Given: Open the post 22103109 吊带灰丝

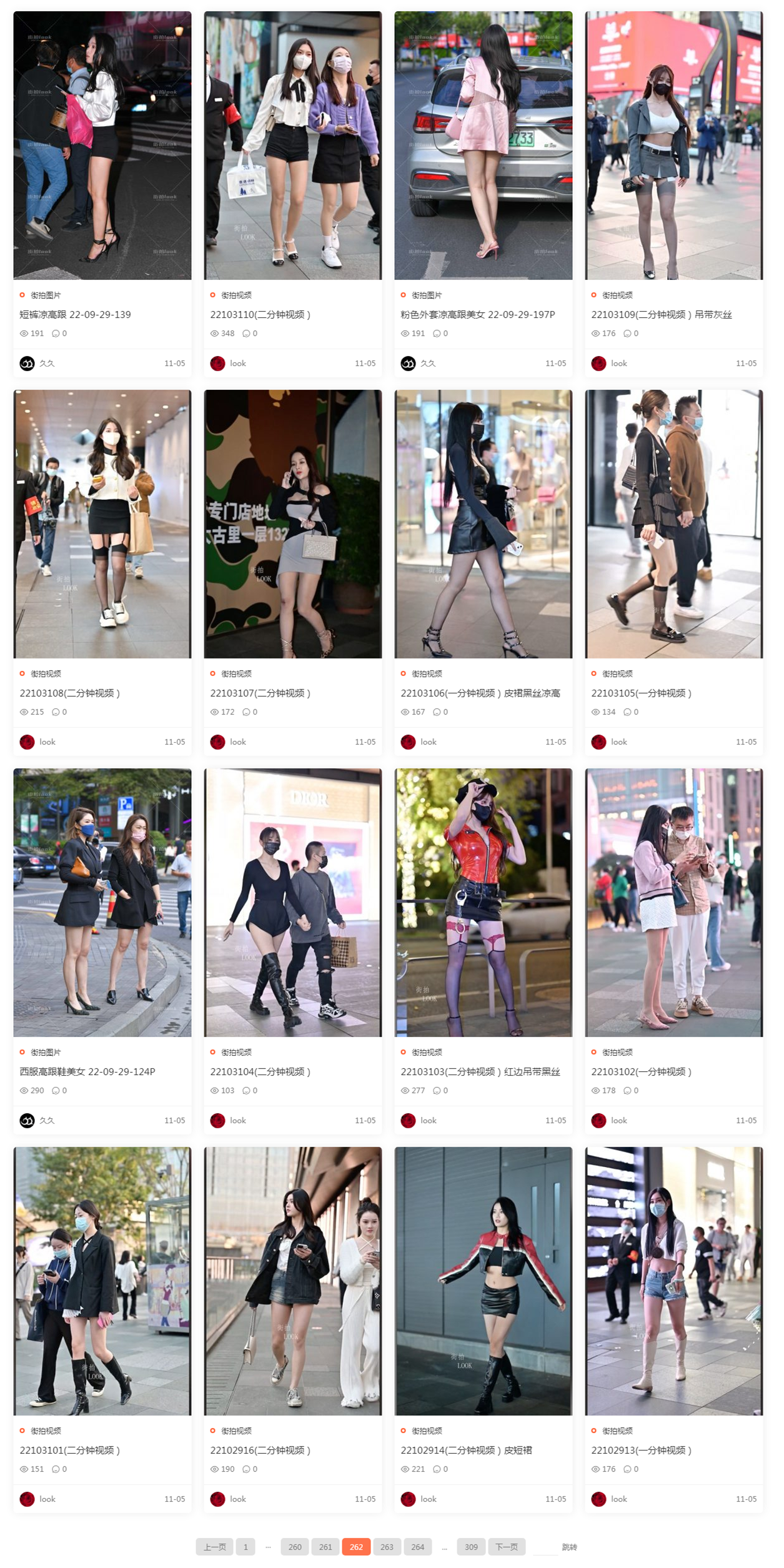Looking at the screenshot, I should click(x=662, y=315).
